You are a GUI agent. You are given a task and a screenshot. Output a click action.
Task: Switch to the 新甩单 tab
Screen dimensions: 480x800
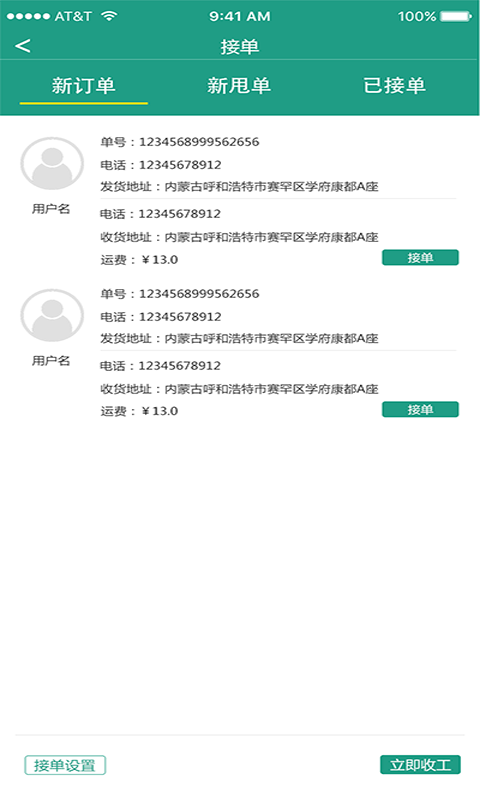tap(239, 86)
